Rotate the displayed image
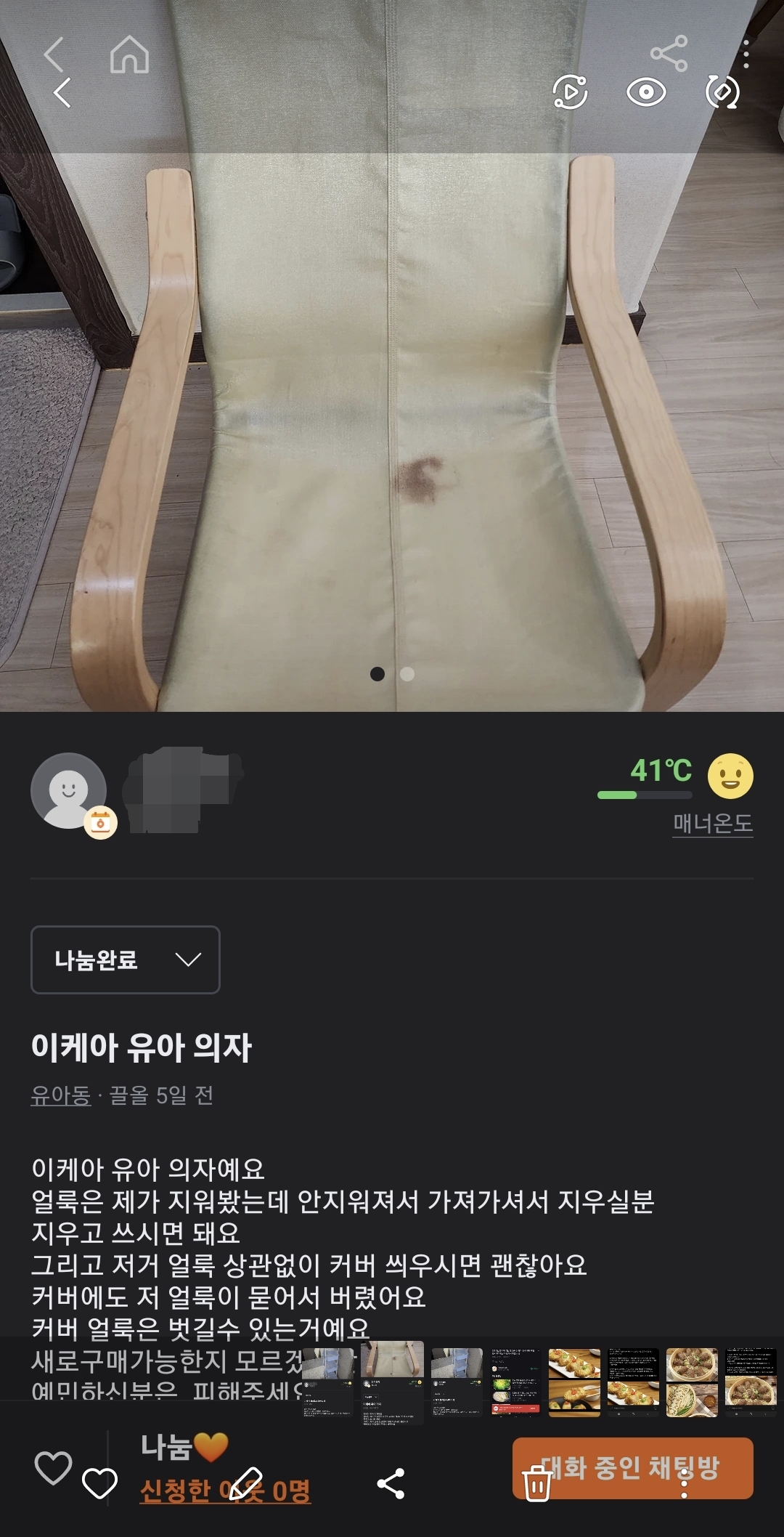Screen dimensions: 784x1537 [722, 92]
